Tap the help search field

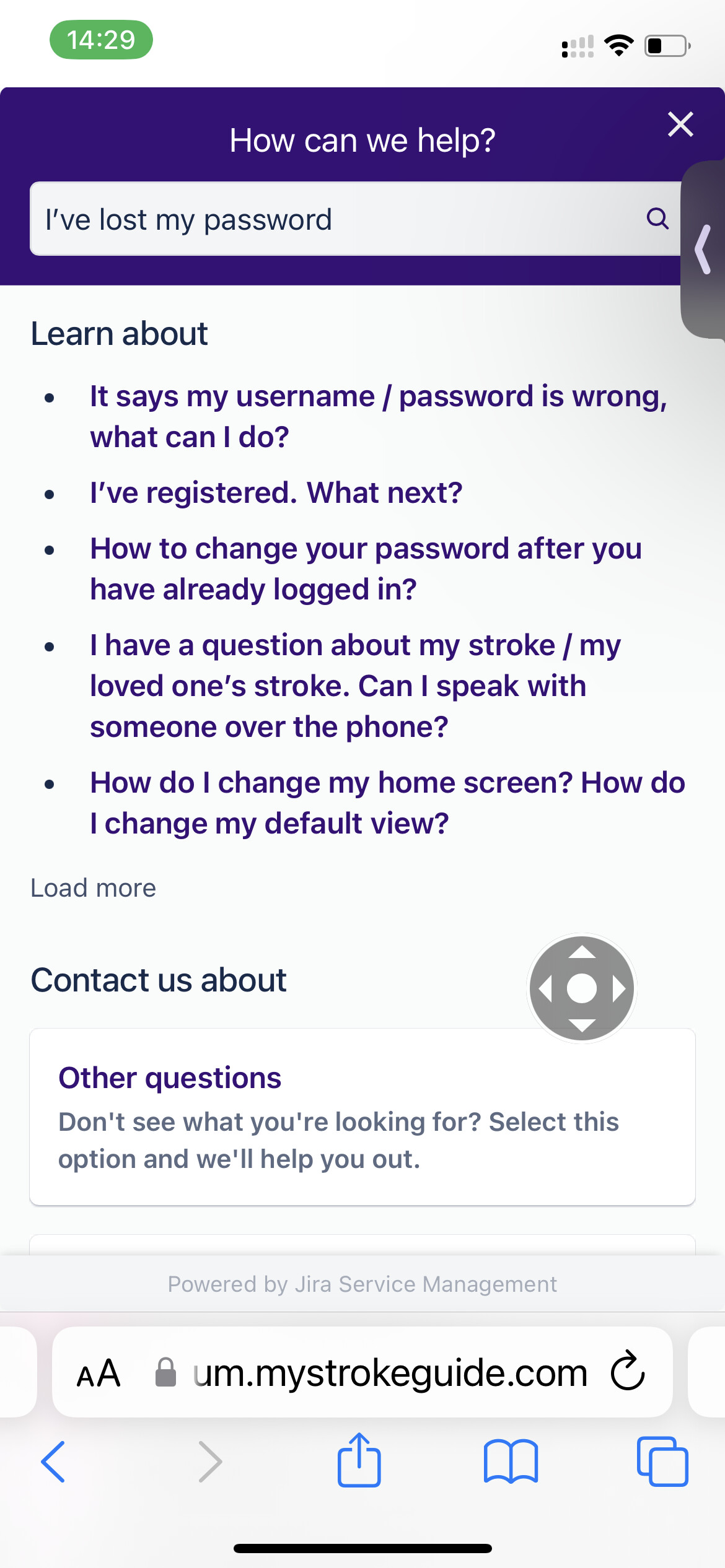click(356, 219)
